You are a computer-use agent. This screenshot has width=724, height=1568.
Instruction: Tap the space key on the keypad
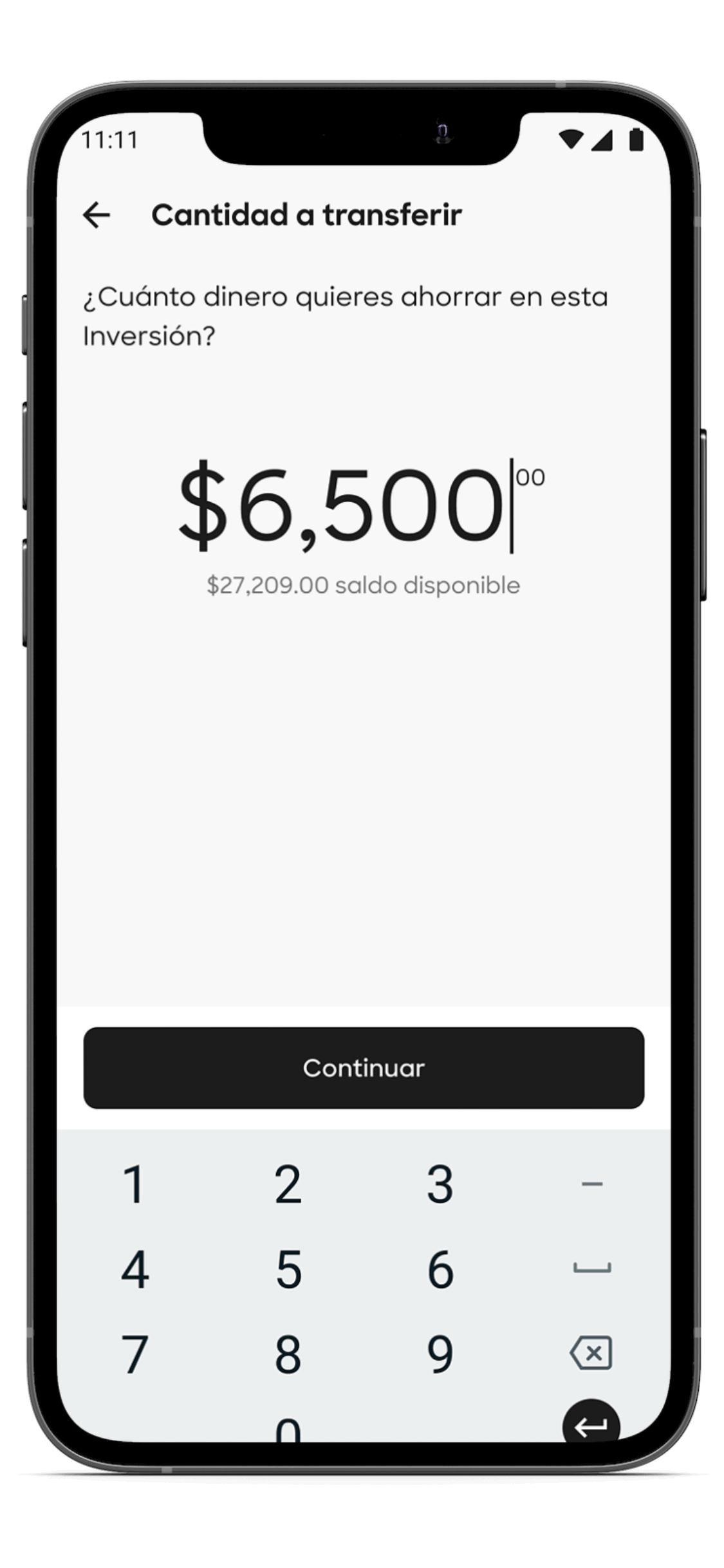(591, 1269)
